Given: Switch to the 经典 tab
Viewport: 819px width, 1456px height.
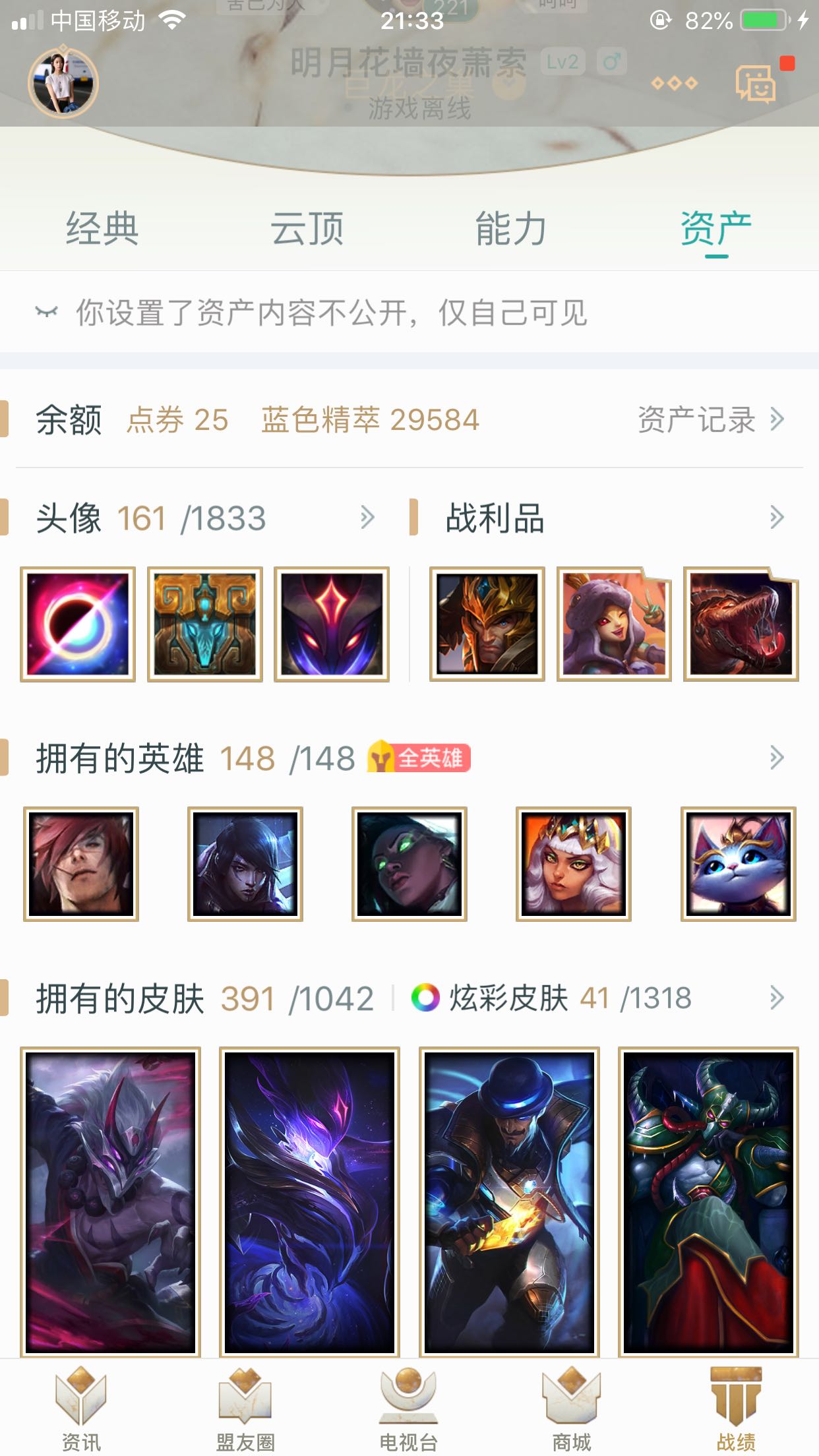Looking at the screenshot, I should tap(102, 229).
